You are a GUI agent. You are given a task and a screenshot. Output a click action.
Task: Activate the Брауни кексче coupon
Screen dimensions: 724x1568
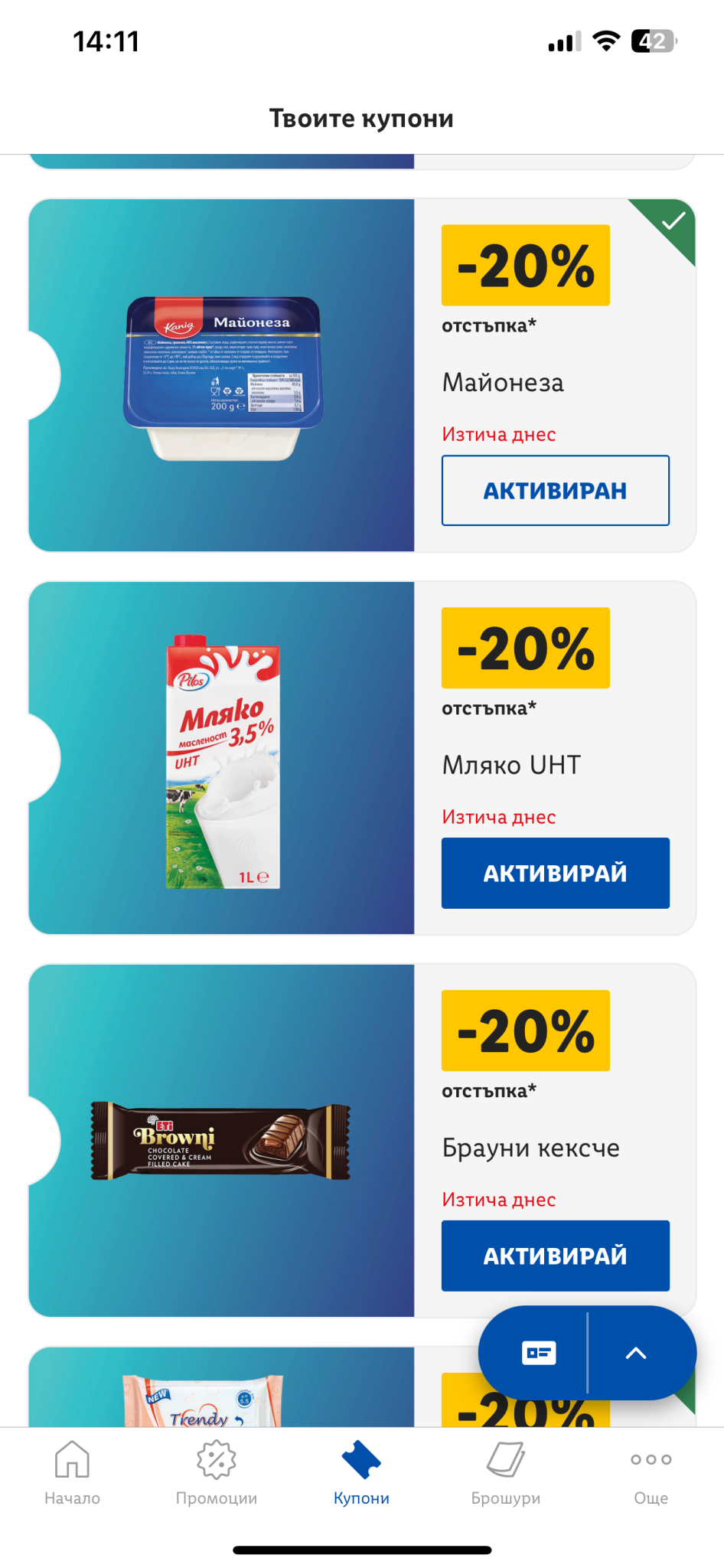[x=555, y=1256]
